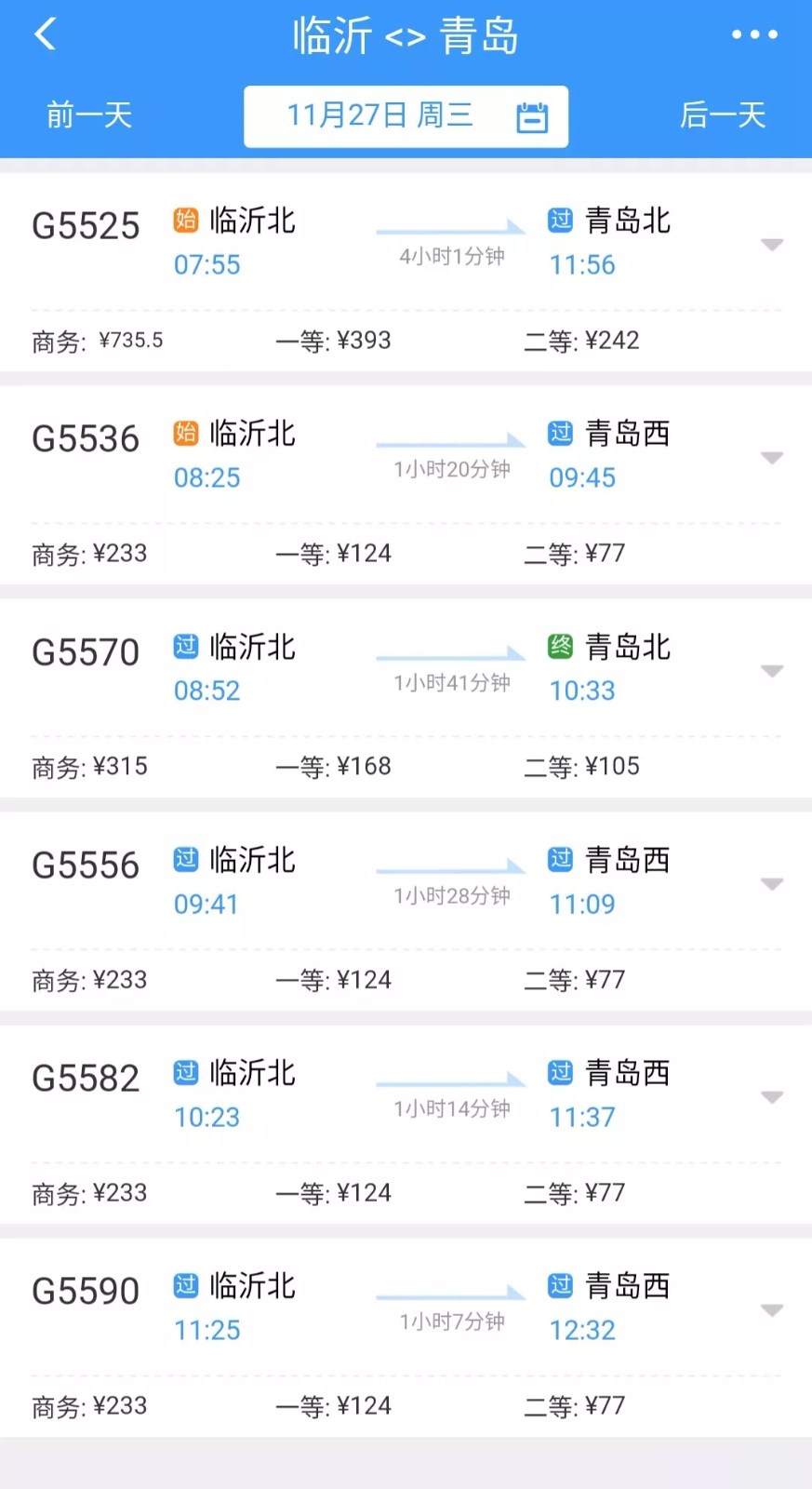Expand details arrow for G5556
Screen dimensions: 812x1489
tap(771, 884)
